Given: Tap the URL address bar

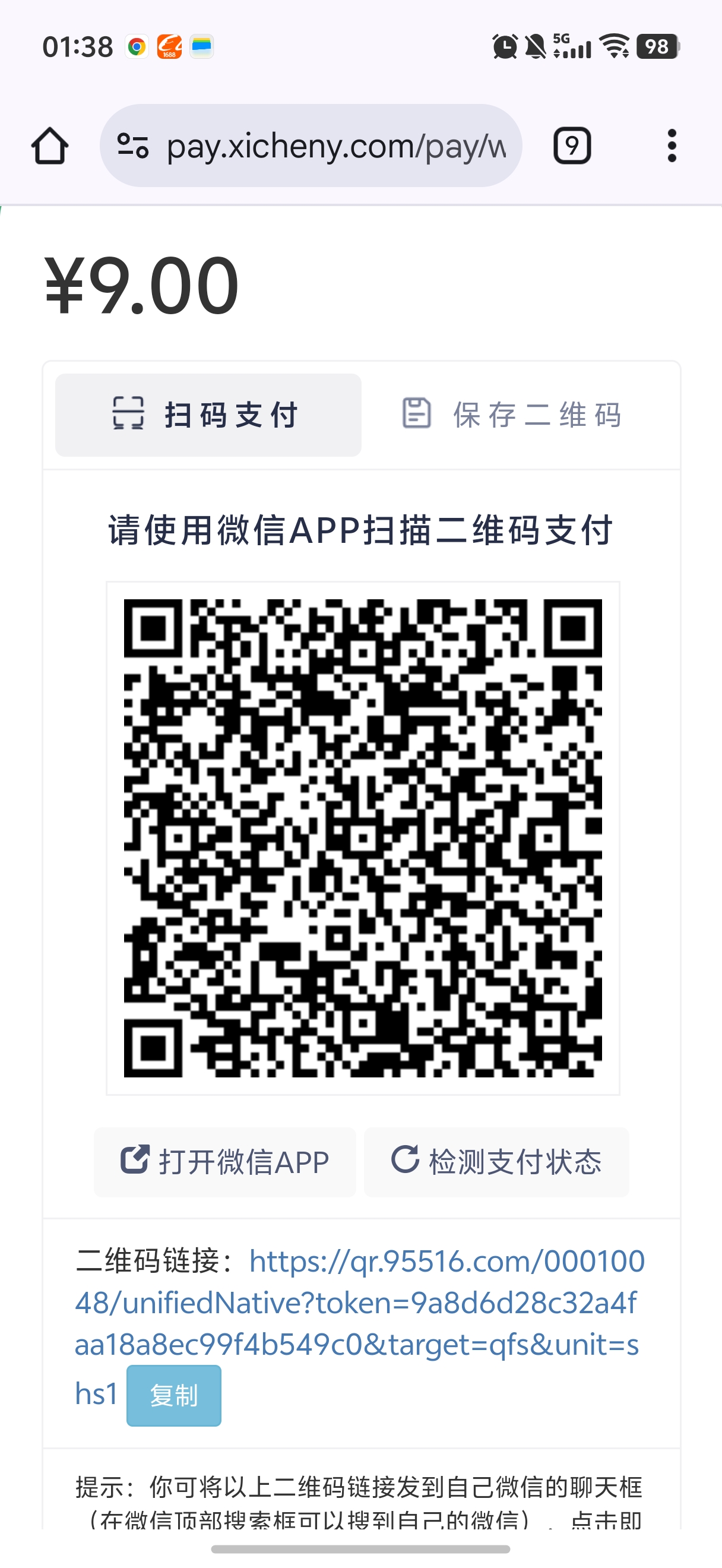Looking at the screenshot, I should [x=334, y=146].
